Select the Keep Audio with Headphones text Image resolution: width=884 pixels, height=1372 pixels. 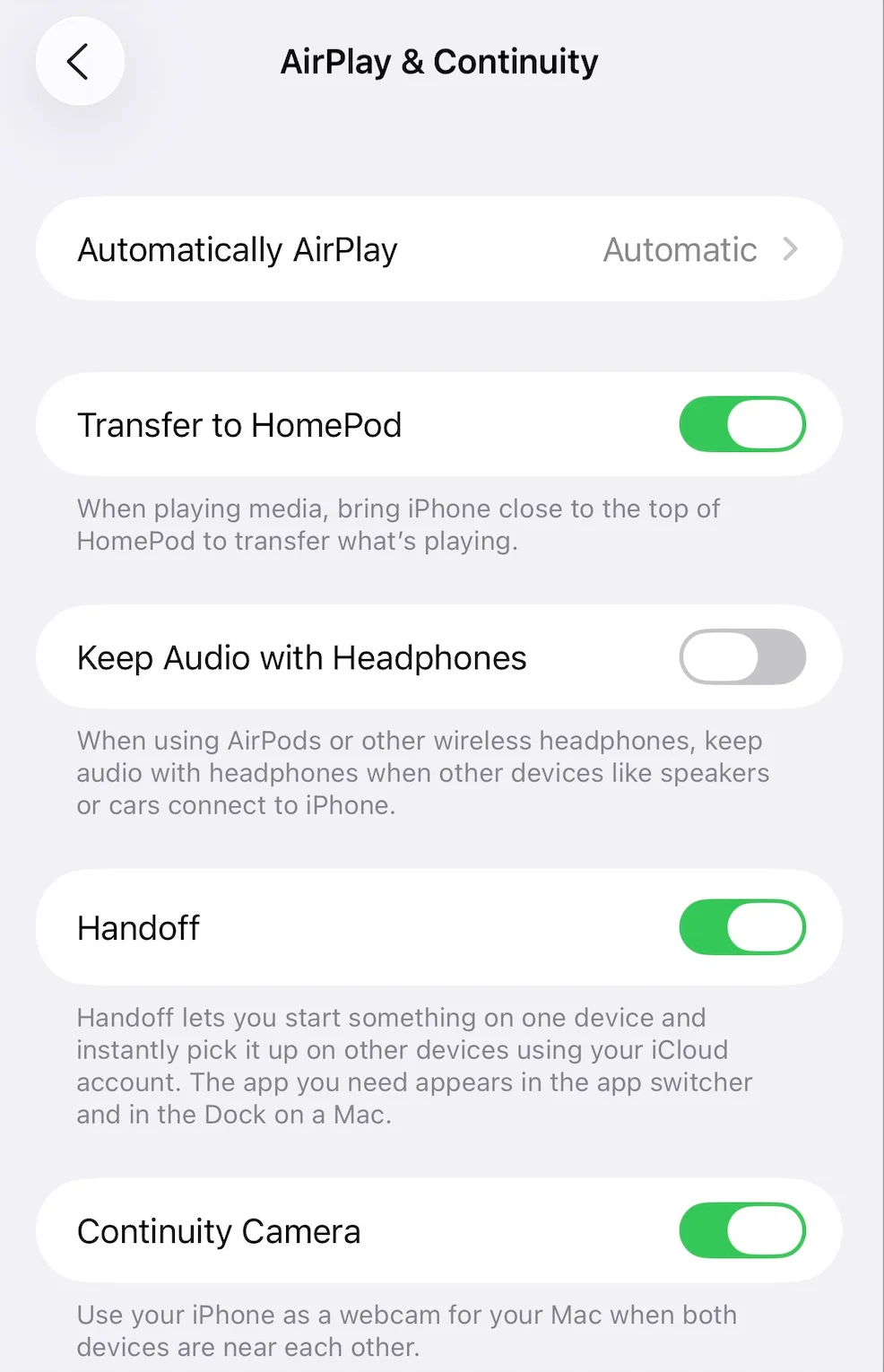coord(302,657)
